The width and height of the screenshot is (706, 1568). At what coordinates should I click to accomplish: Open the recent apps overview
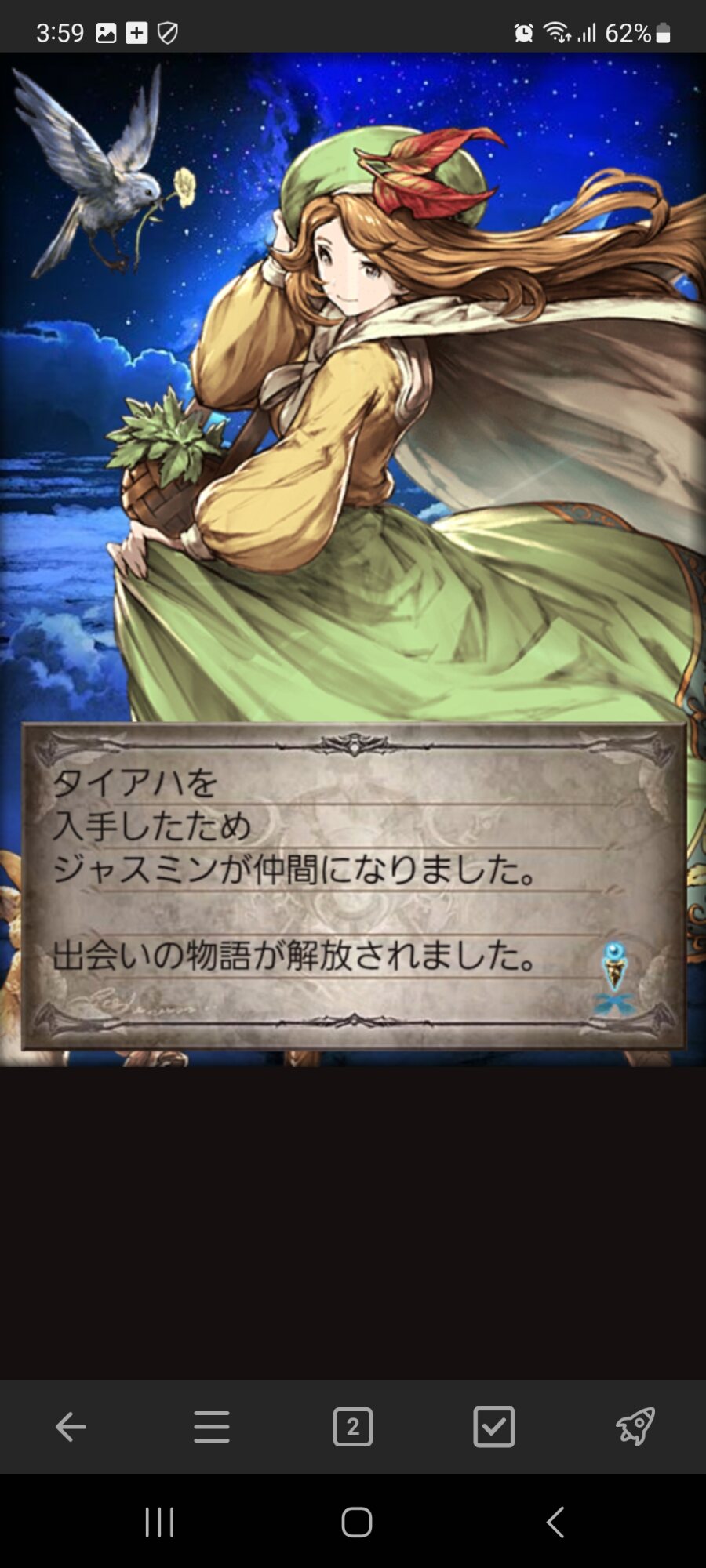[x=159, y=1523]
